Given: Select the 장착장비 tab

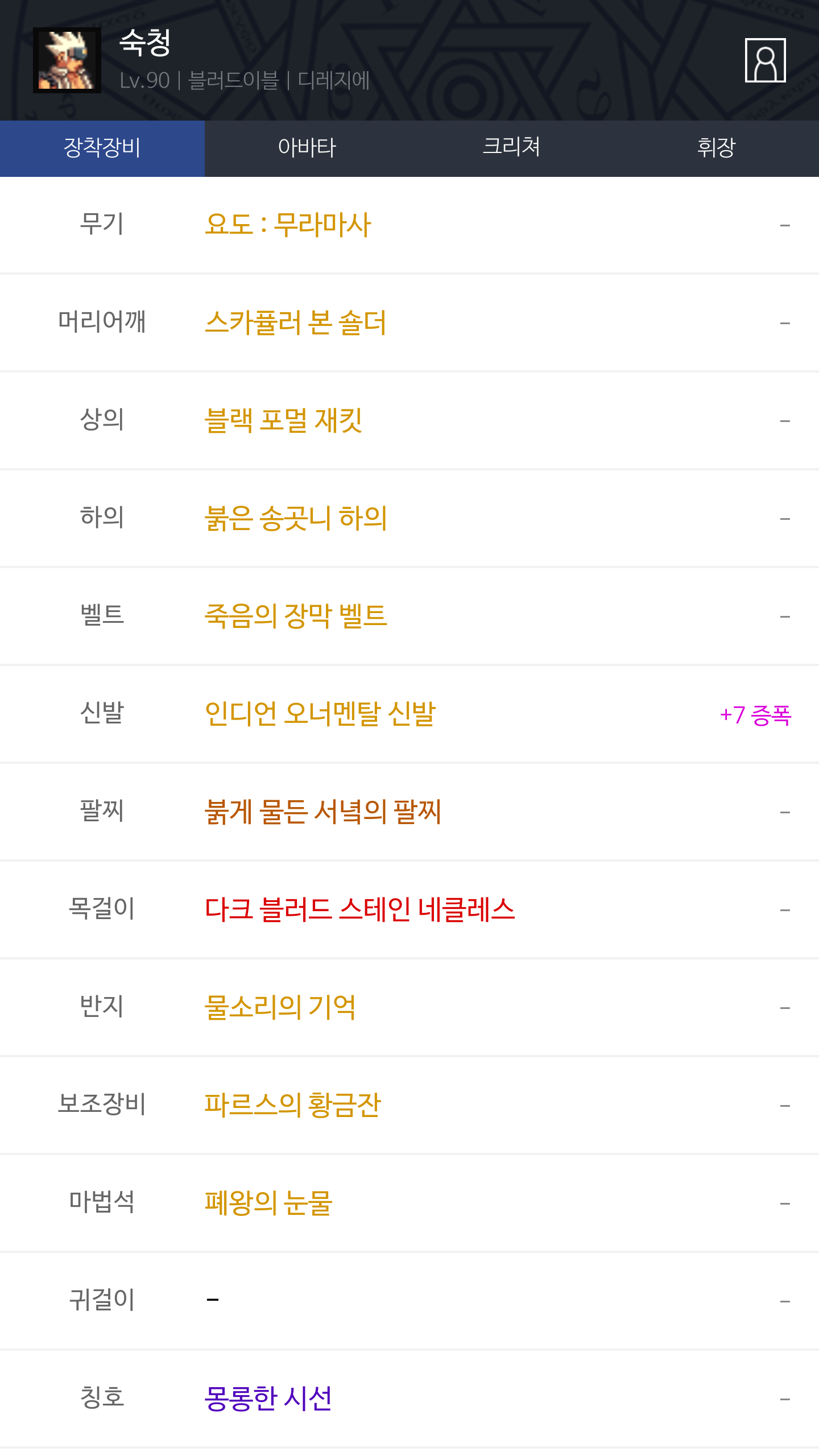Looking at the screenshot, I should [x=102, y=148].
